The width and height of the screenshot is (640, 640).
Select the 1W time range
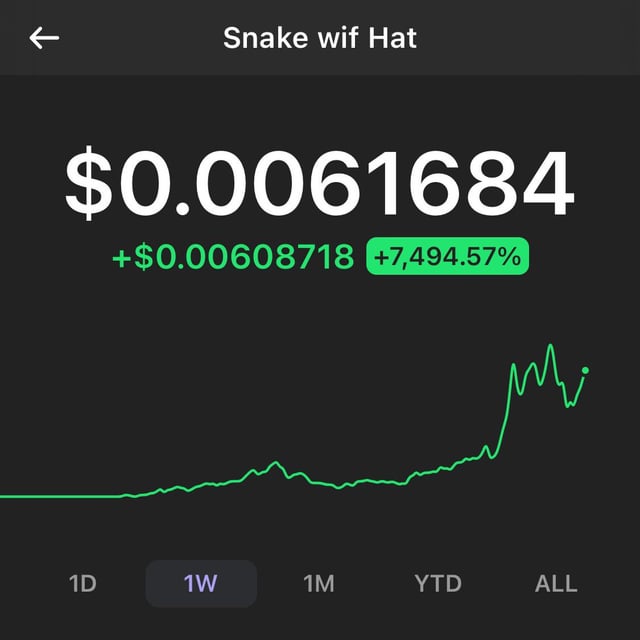coord(201,583)
